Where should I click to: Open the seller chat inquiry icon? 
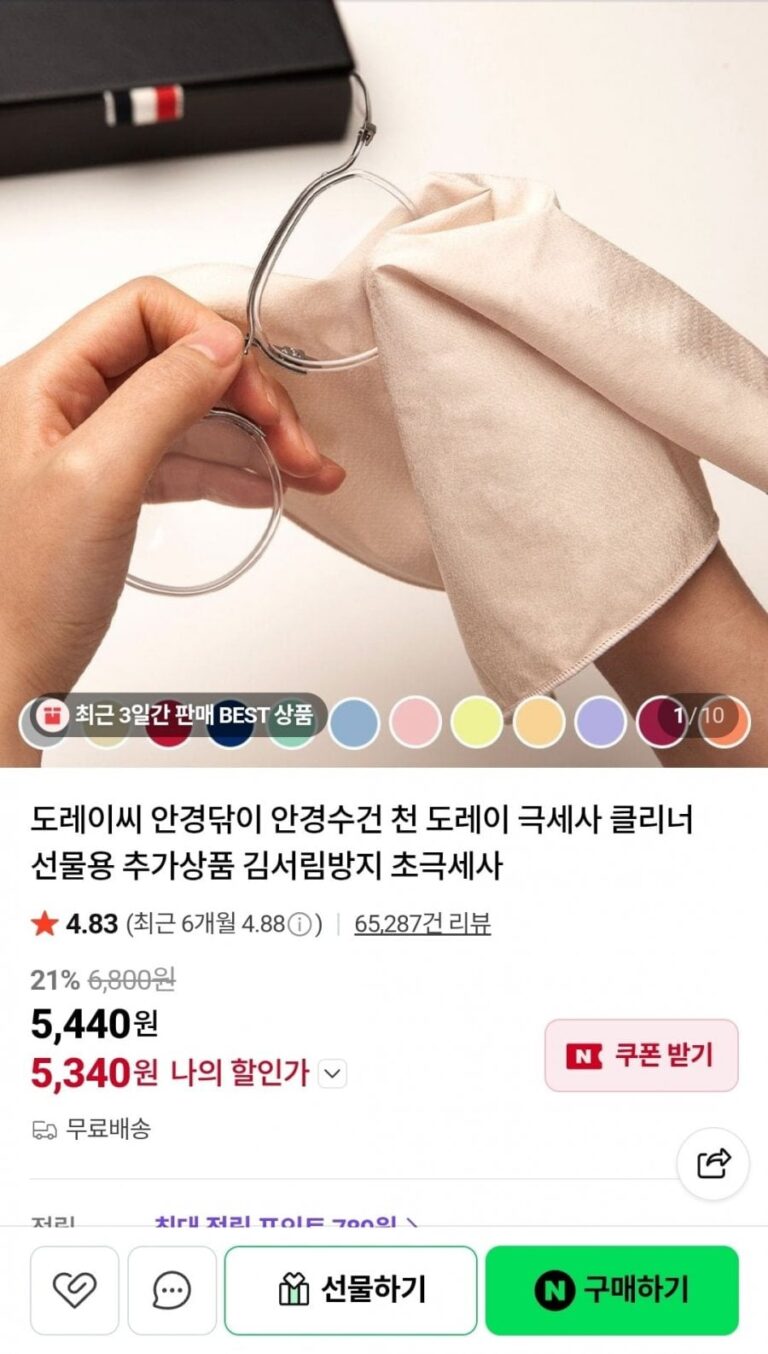click(172, 1290)
